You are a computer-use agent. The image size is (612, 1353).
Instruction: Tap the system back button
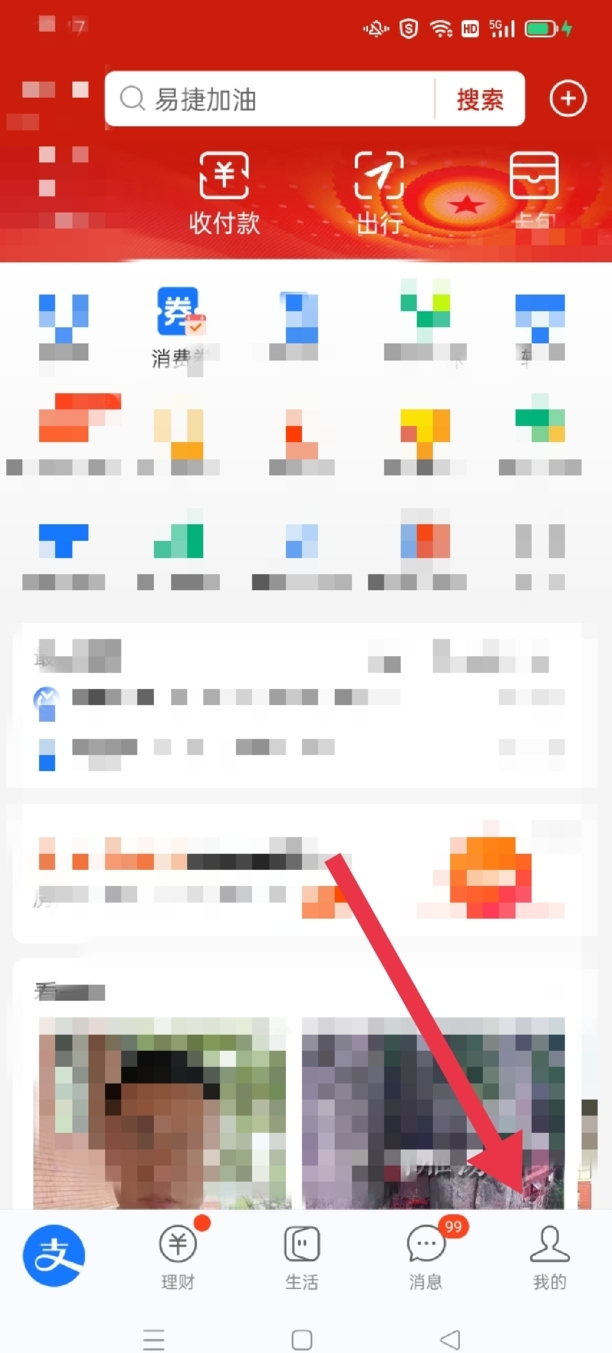click(451, 1339)
